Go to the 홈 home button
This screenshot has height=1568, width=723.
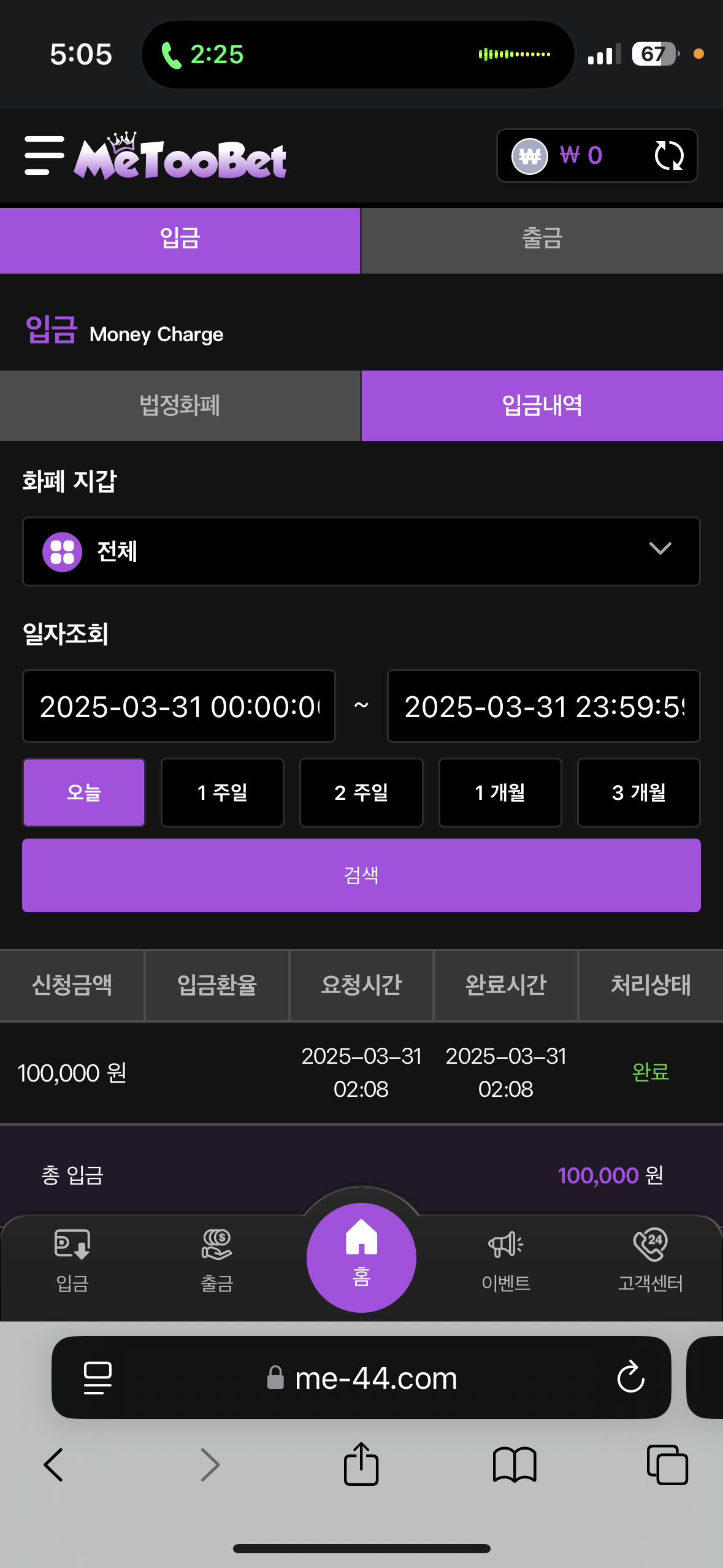pyautogui.click(x=361, y=1258)
